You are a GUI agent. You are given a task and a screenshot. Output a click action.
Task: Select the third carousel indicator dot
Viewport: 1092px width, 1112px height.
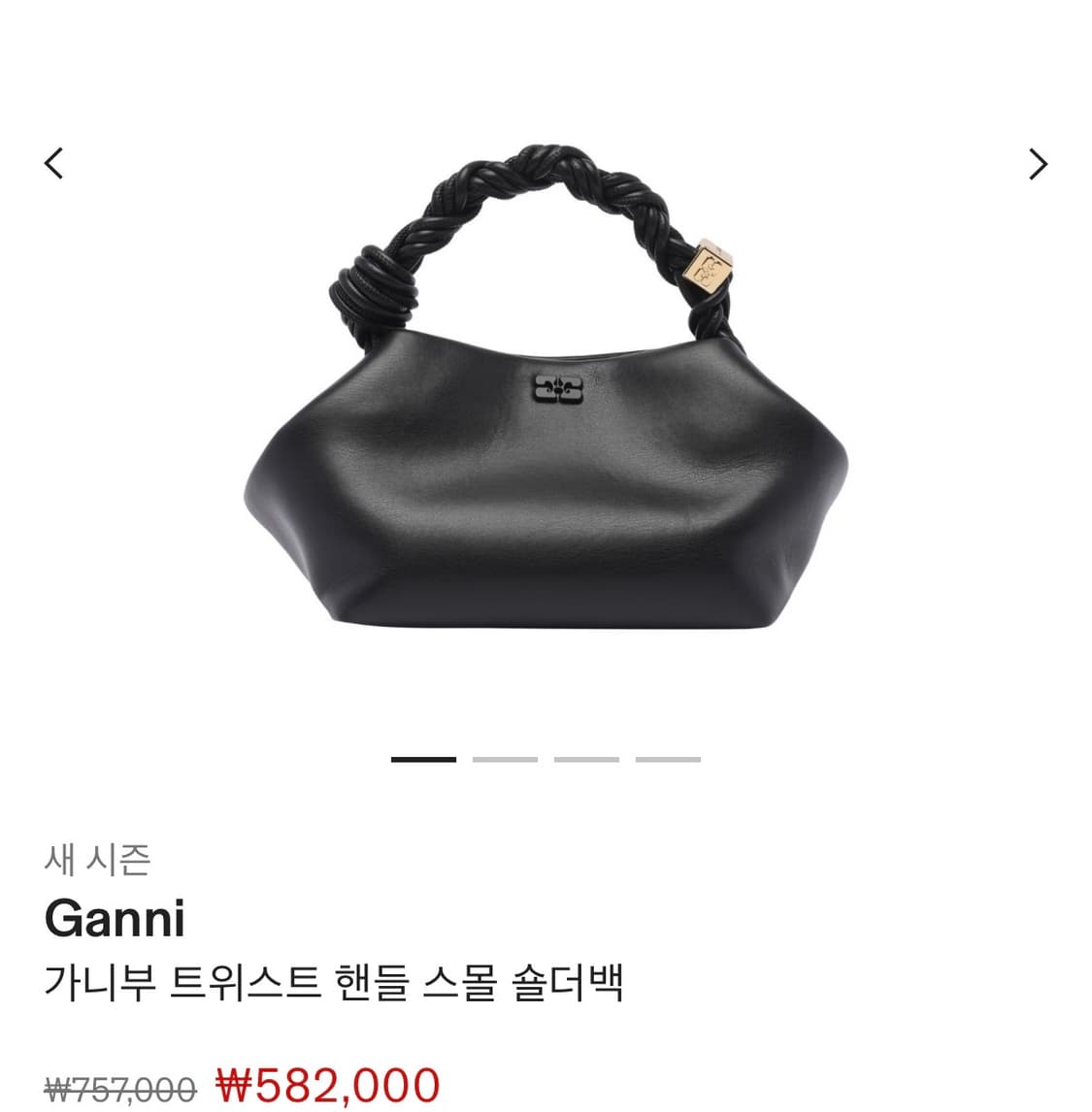tap(586, 762)
